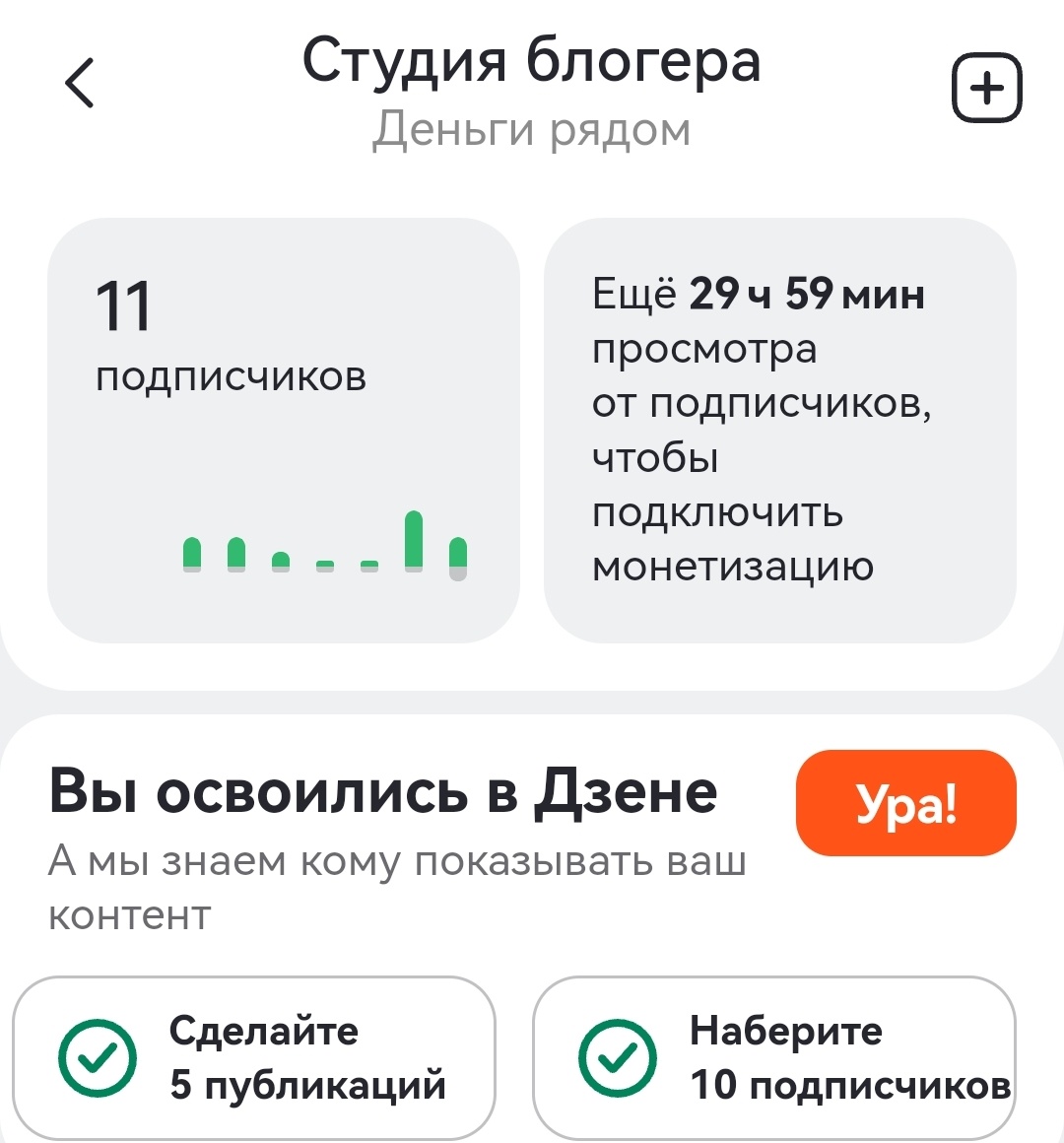Open the plus icon in the top right corner

point(986,87)
